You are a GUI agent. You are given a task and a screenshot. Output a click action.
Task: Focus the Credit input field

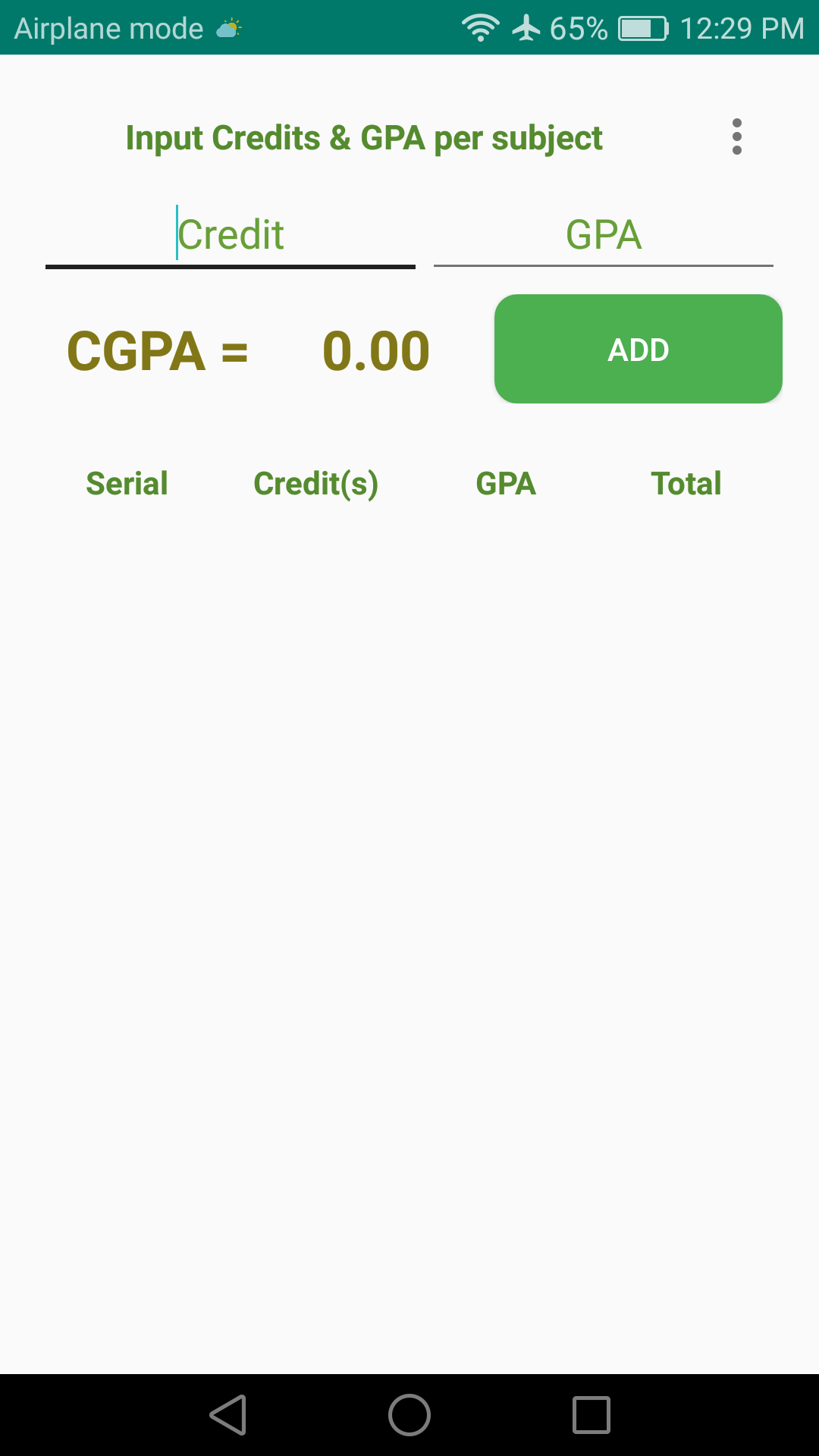point(231,235)
